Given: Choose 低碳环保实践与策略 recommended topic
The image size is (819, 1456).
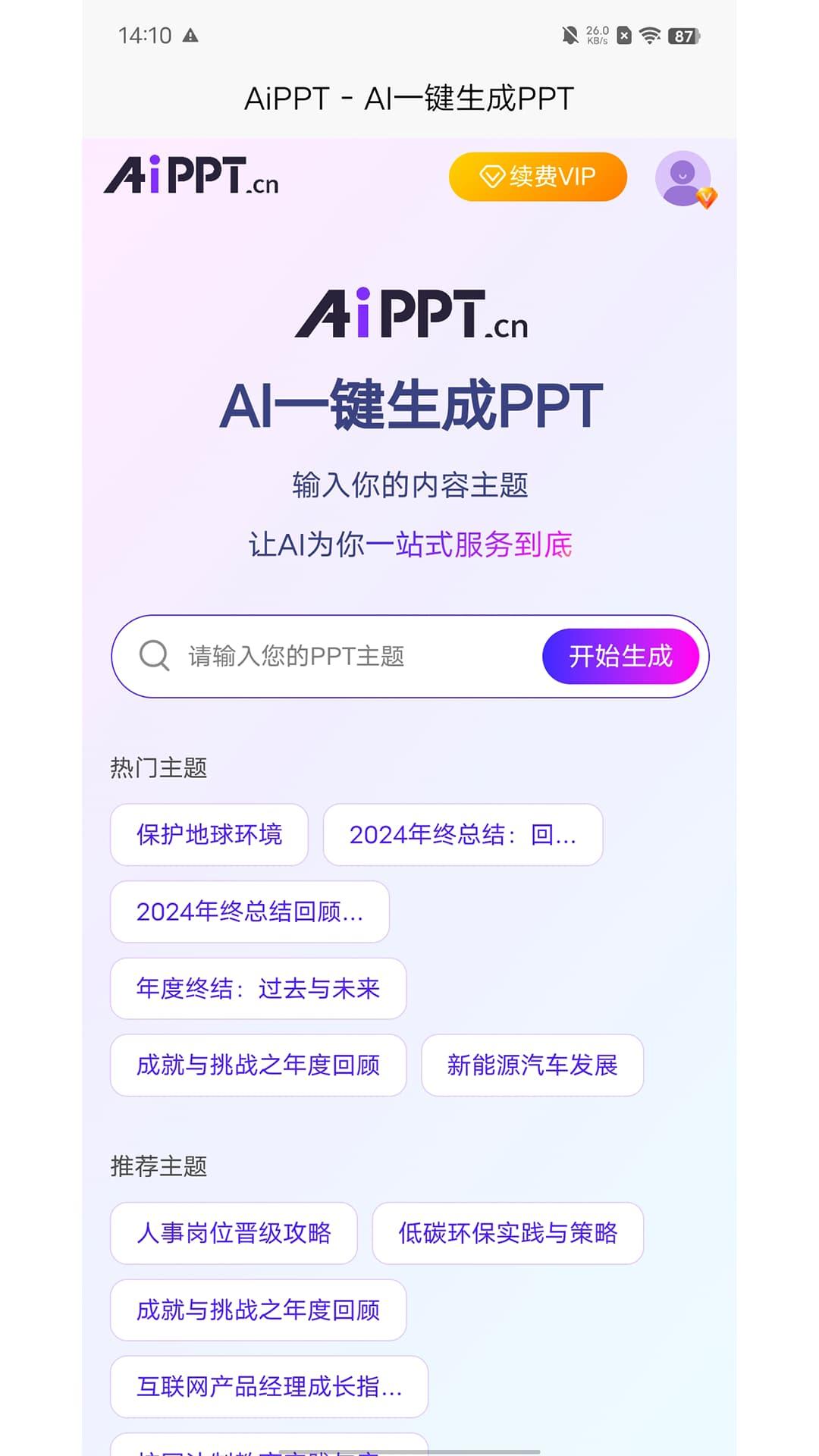Looking at the screenshot, I should tap(507, 1234).
